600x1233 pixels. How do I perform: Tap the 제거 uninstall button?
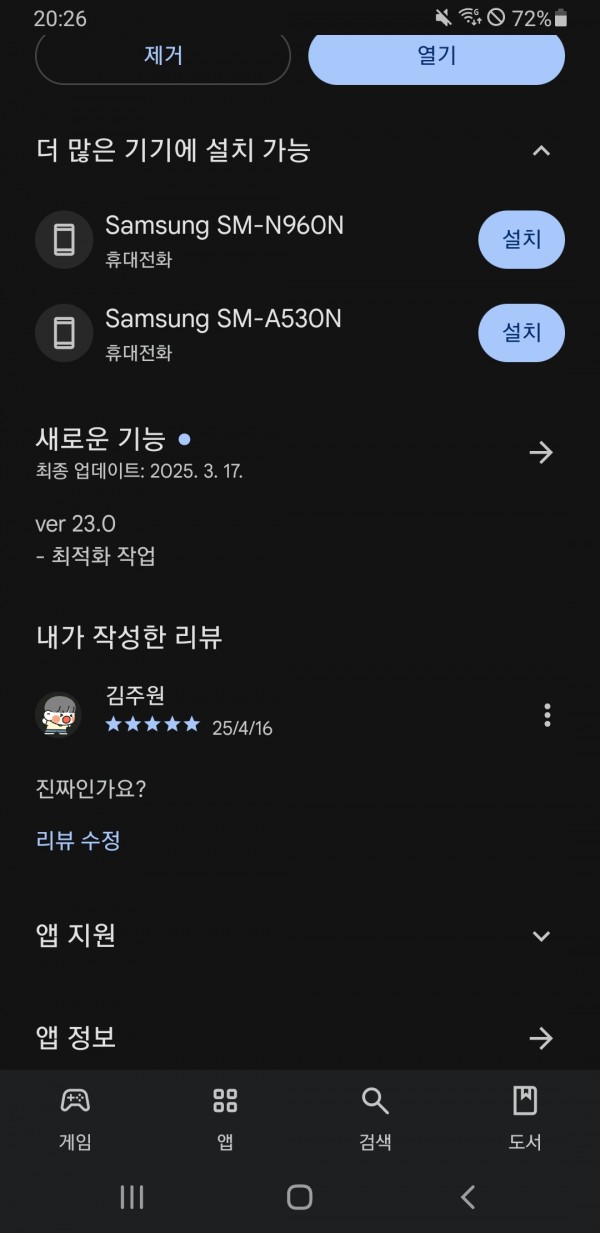(x=163, y=56)
